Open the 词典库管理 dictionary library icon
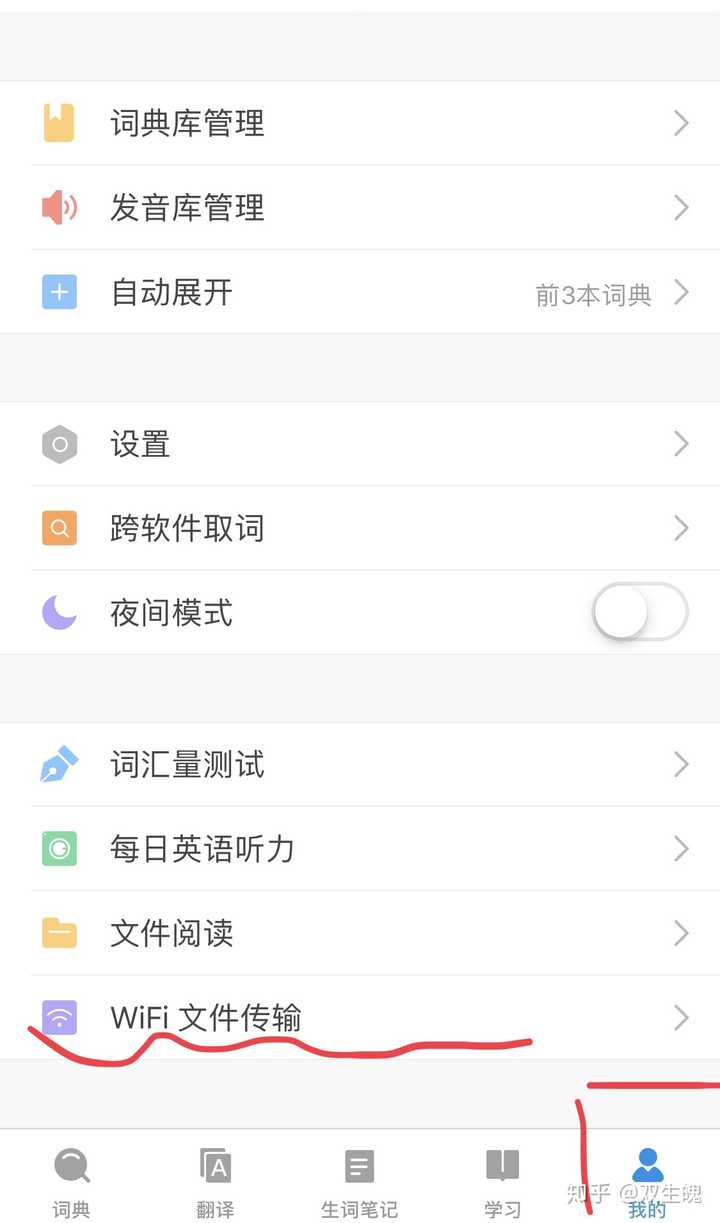Screen dimensions: 720x1223 pyautogui.click(x=58, y=122)
